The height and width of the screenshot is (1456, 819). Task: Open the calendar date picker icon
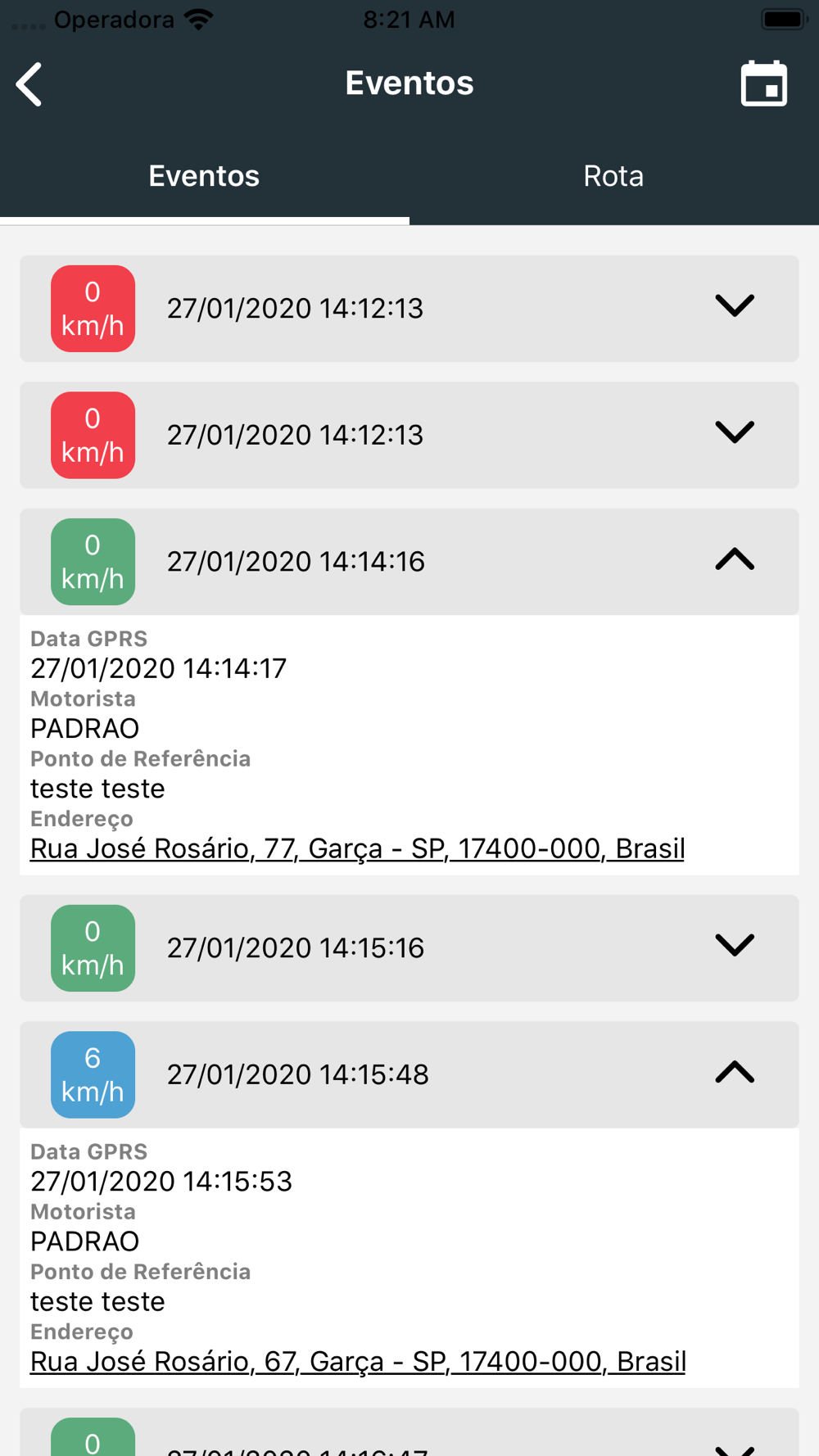click(764, 84)
